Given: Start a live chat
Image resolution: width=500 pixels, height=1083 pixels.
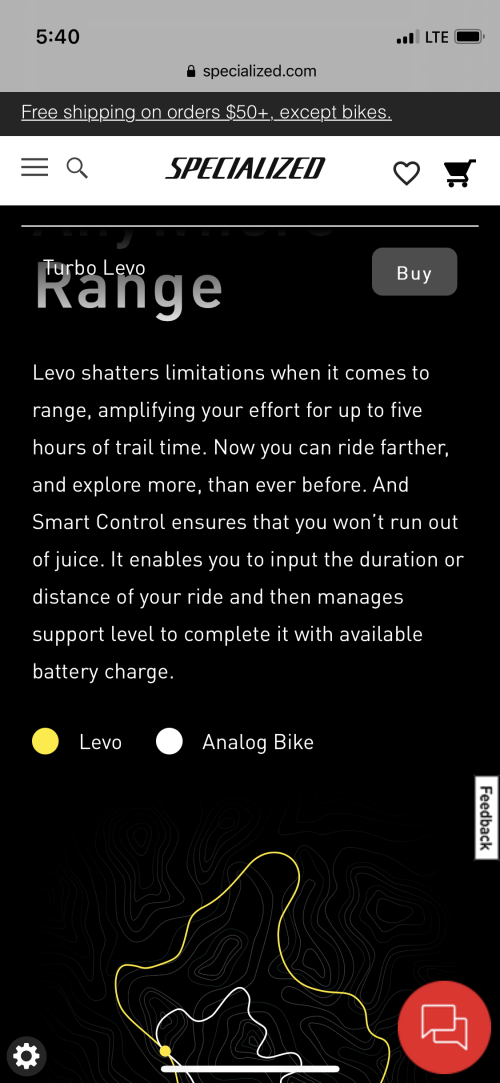Looking at the screenshot, I should 444,1026.
